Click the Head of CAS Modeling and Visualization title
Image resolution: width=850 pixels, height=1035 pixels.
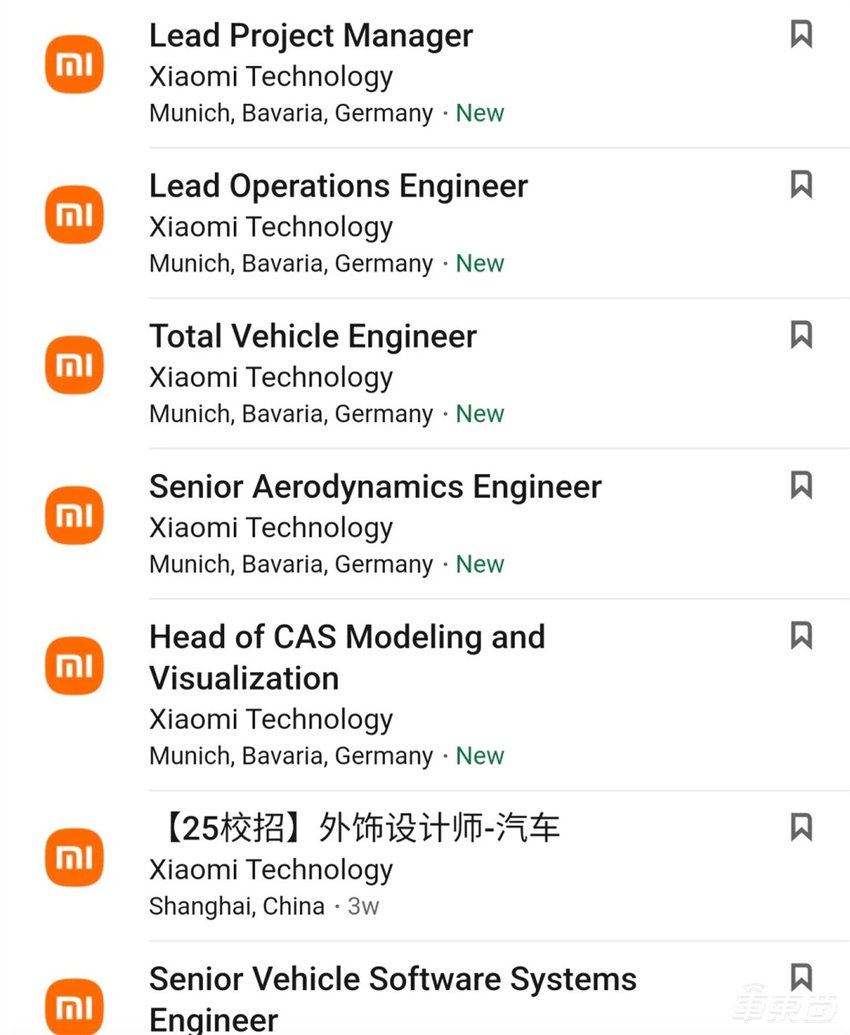coord(347,657)
